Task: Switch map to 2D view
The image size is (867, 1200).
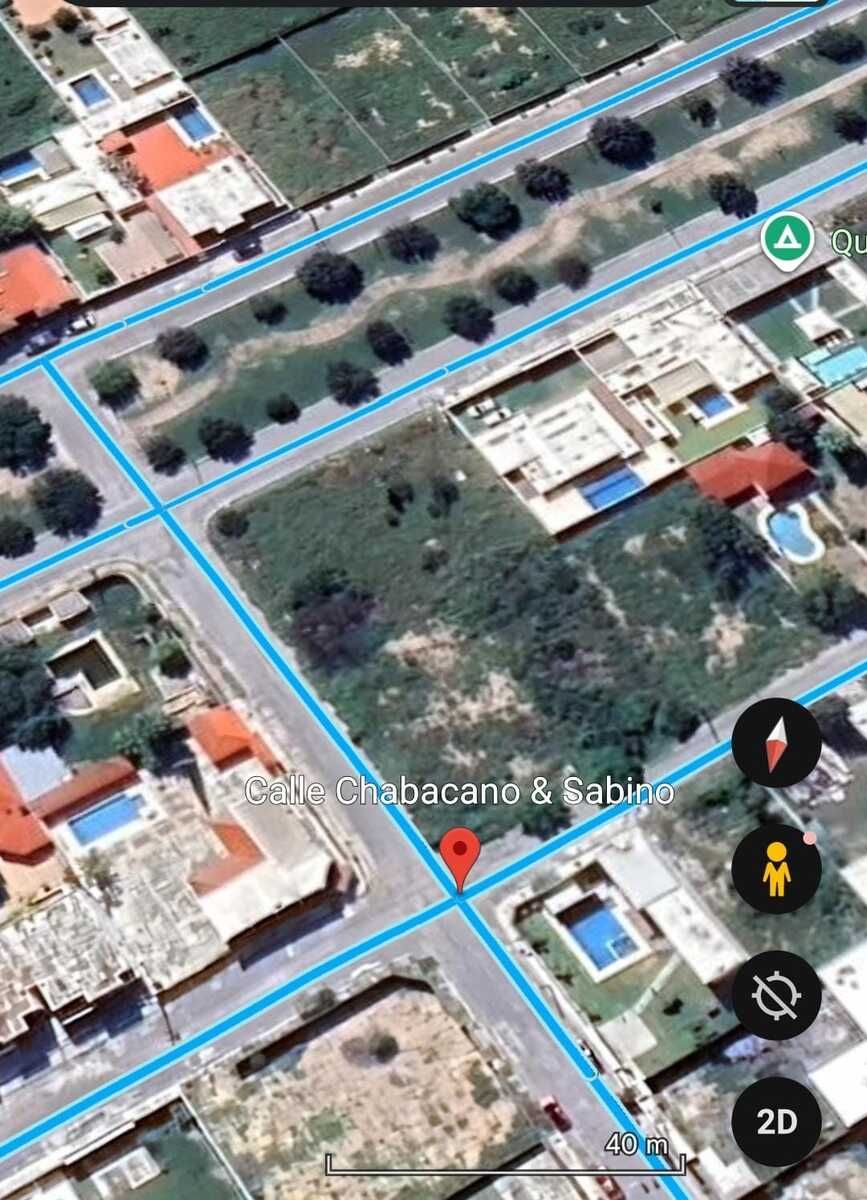Action: 776,1121
